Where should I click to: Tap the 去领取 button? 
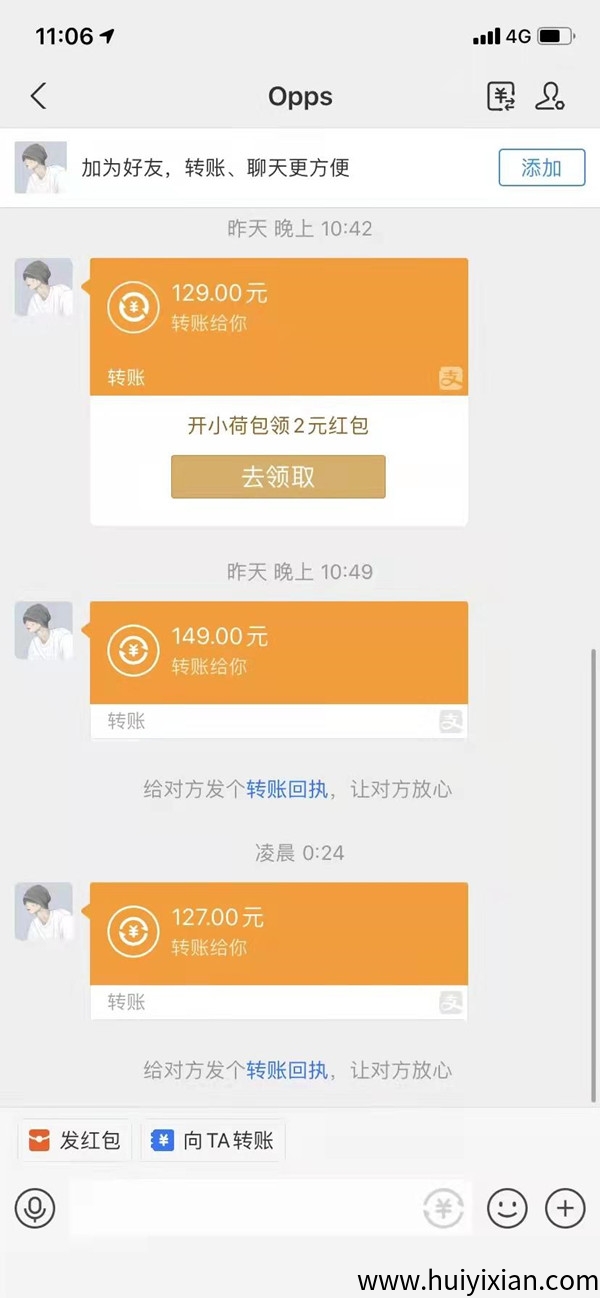tap(278, 477)
